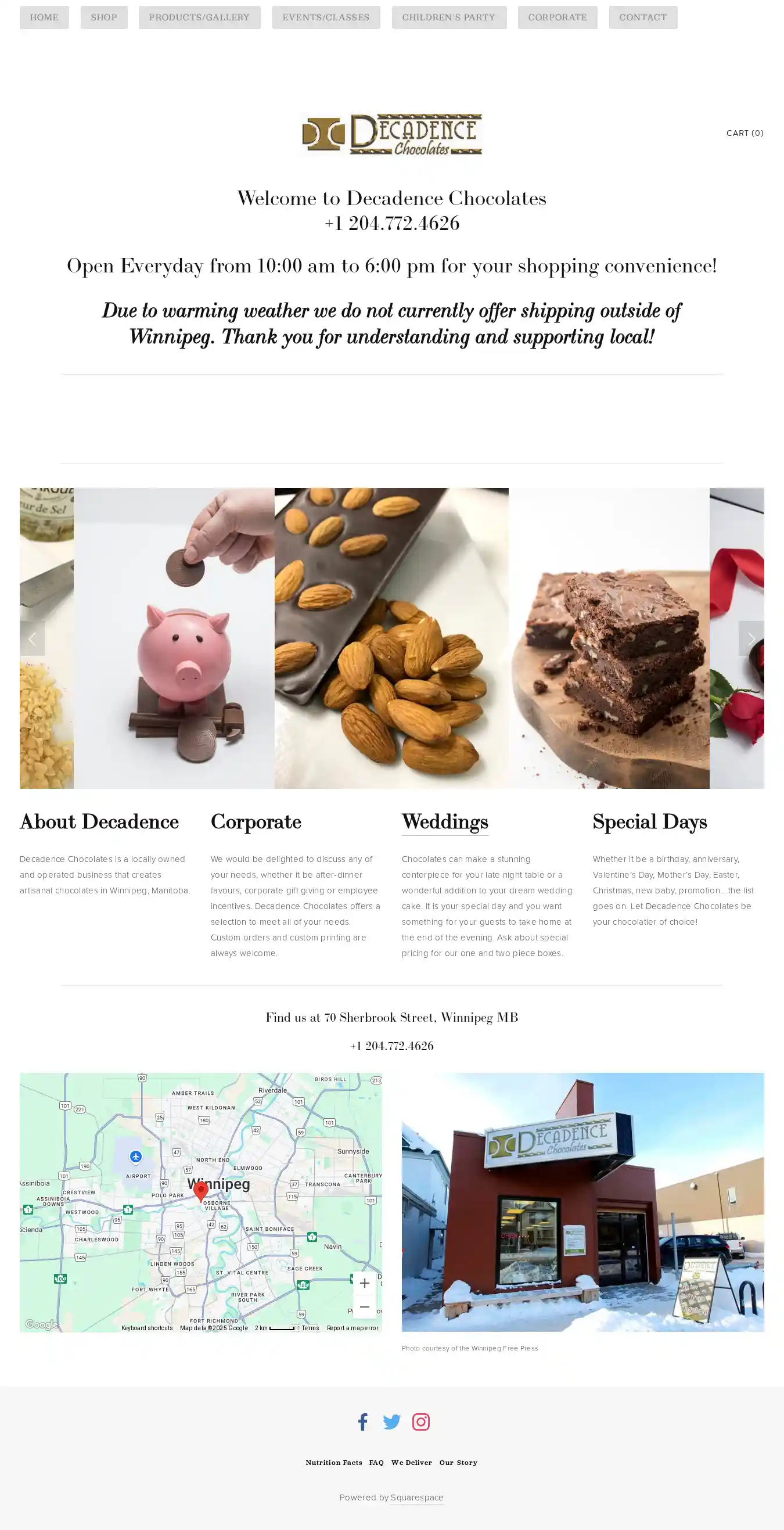Open the shopping cart
Viewport: 784px width, 1530px height.
point(744,133)
